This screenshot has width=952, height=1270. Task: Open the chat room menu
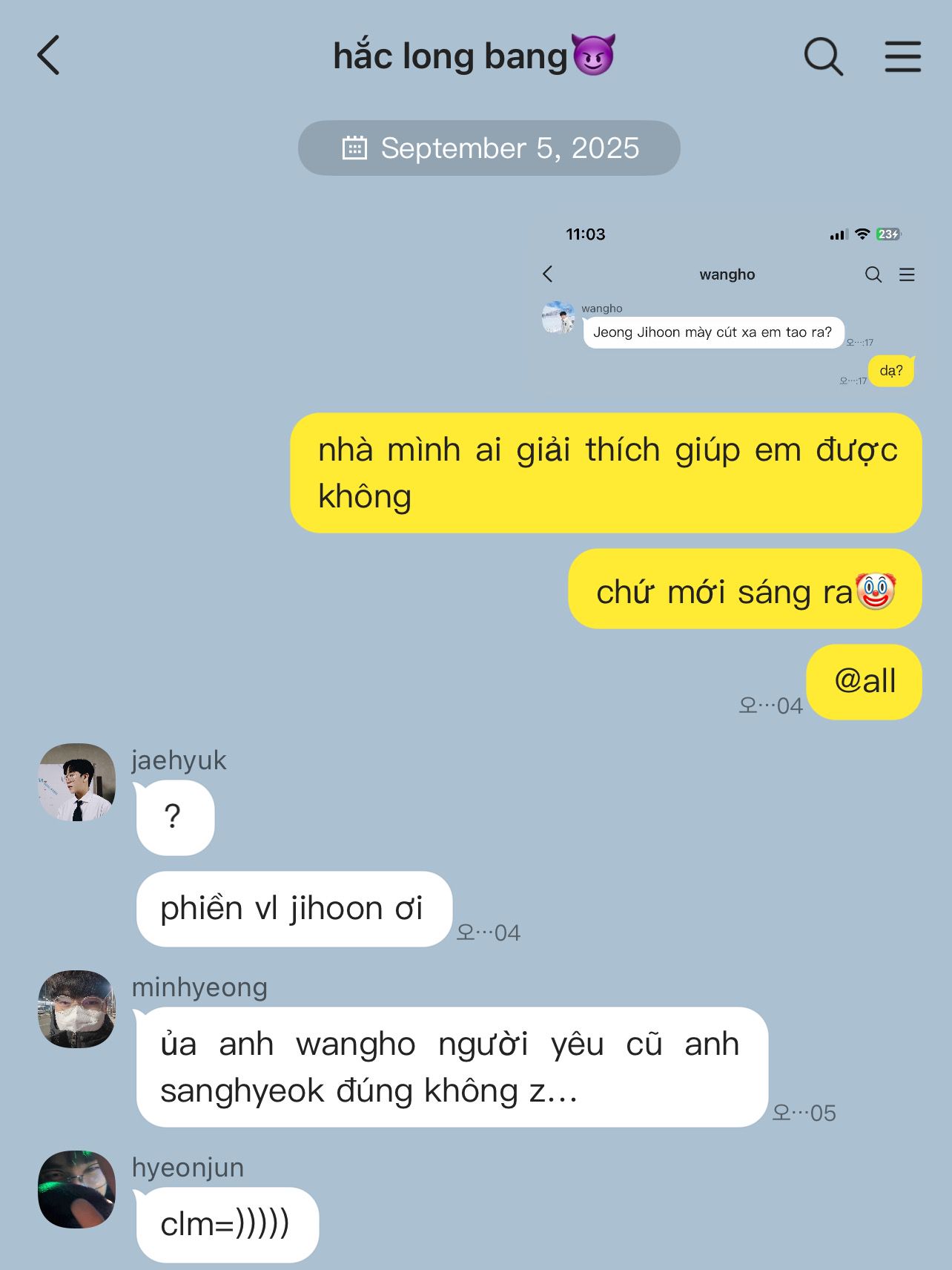(x=902, y=56)
